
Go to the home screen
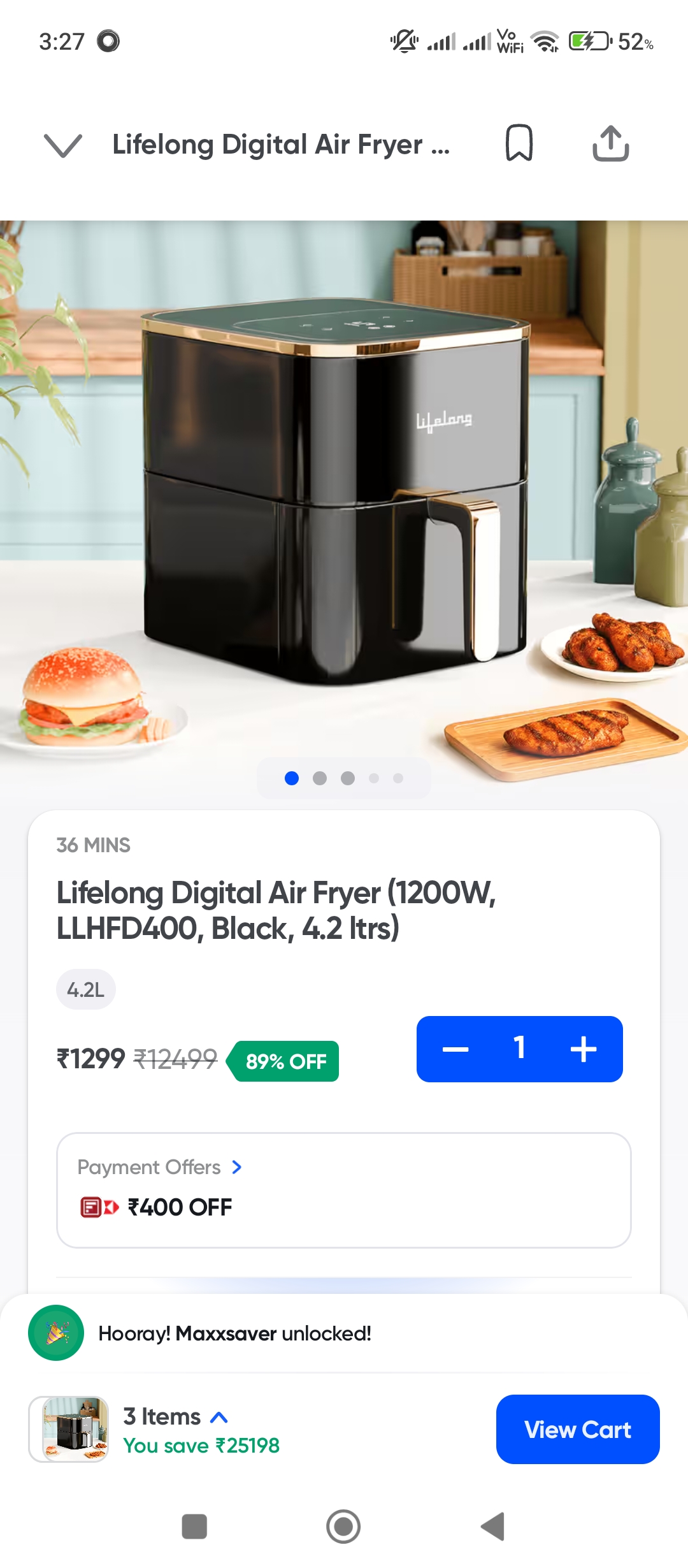tap(343, 1527)
